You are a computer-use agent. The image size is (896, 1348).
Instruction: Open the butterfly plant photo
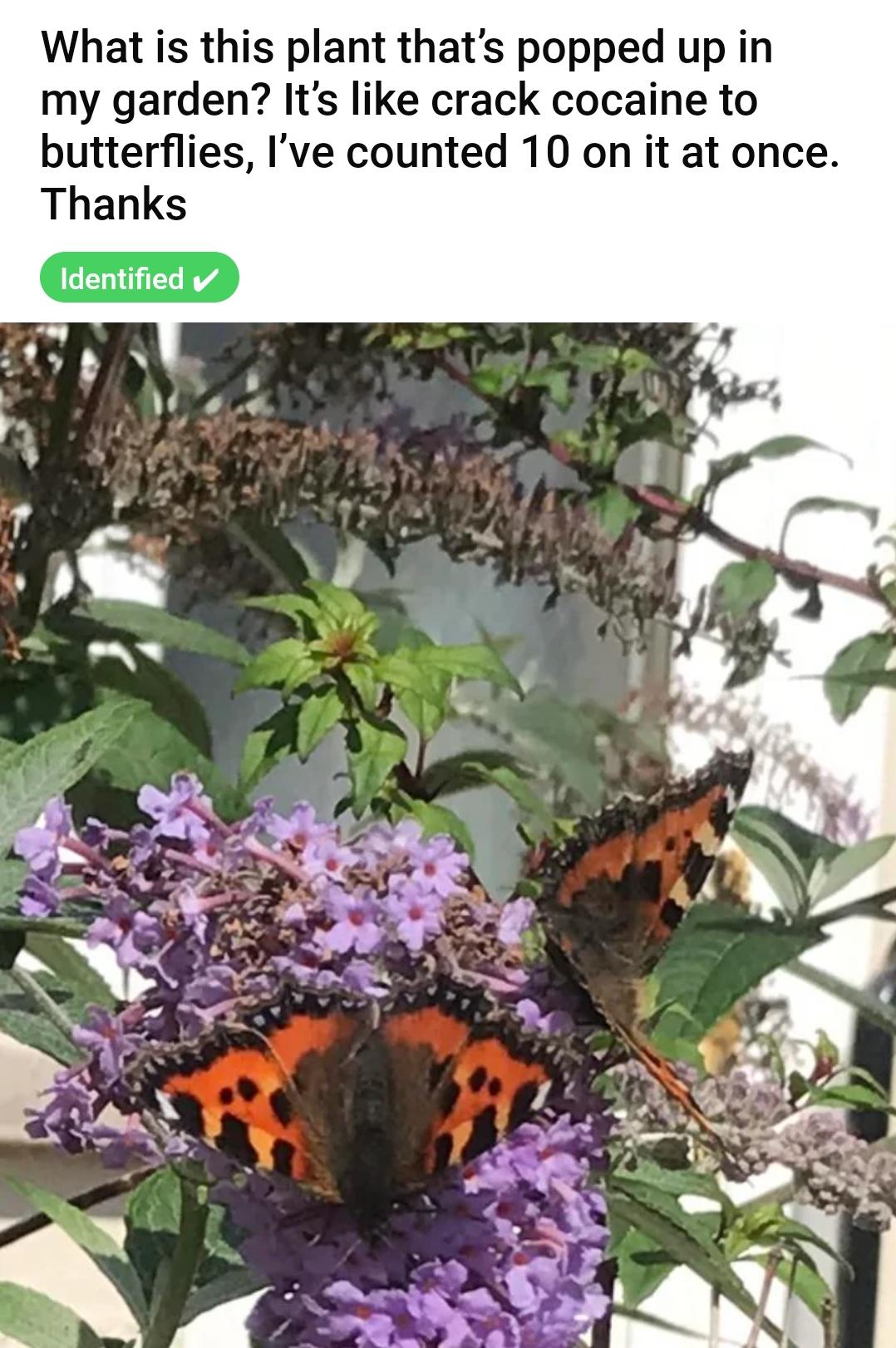point(448,834)
